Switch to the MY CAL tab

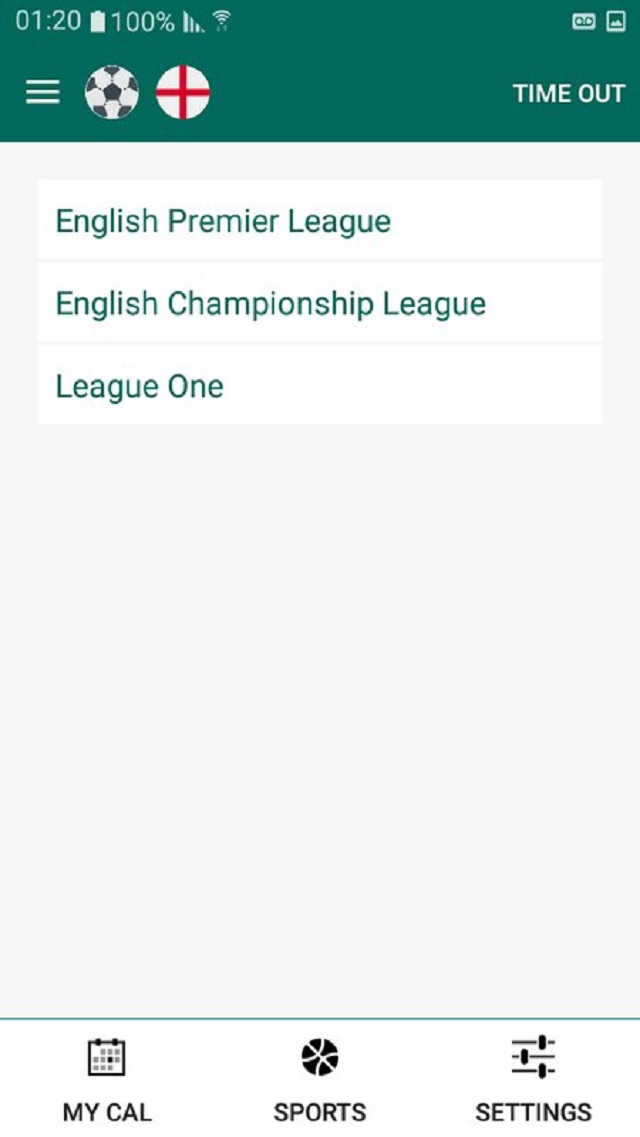(x=107, y=1078)
